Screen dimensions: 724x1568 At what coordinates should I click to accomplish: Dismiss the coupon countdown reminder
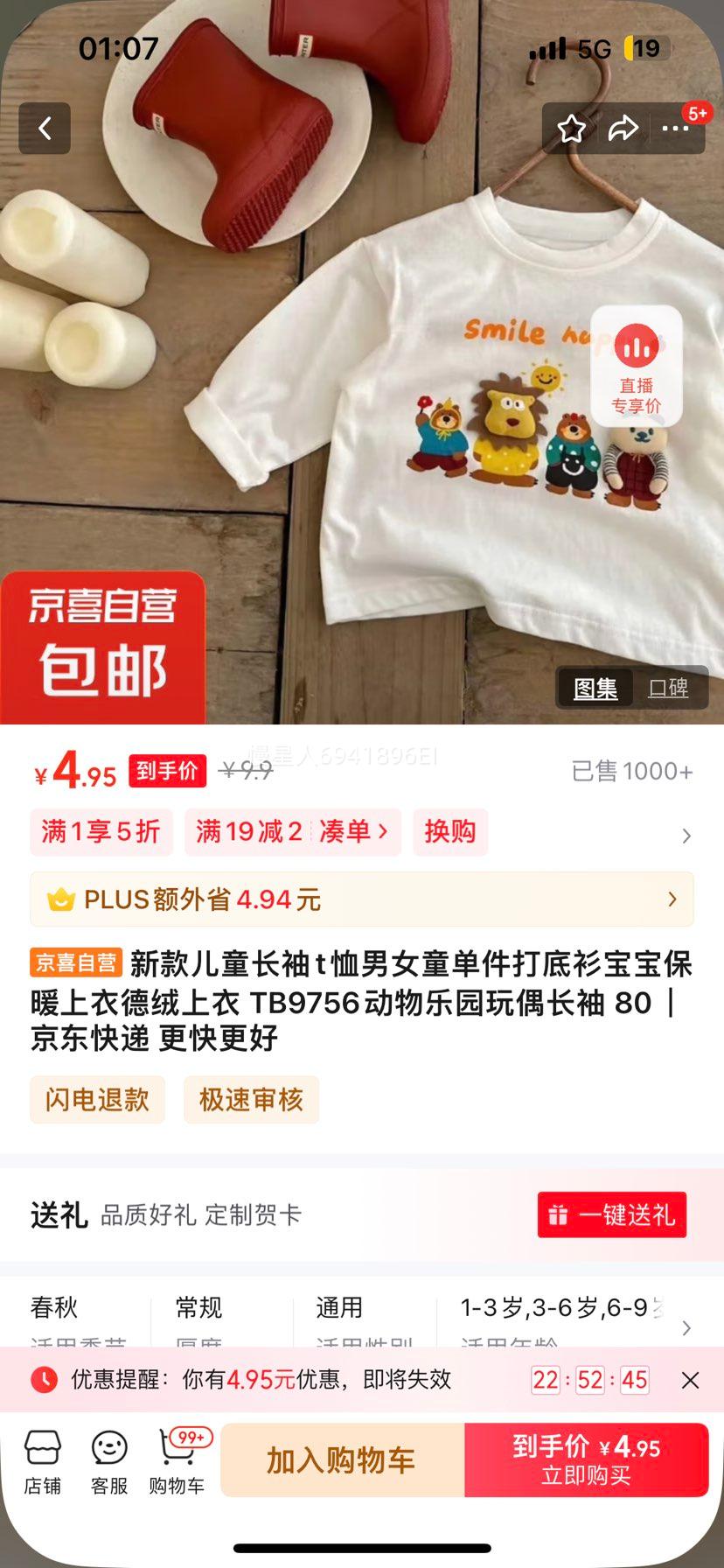691,1380
